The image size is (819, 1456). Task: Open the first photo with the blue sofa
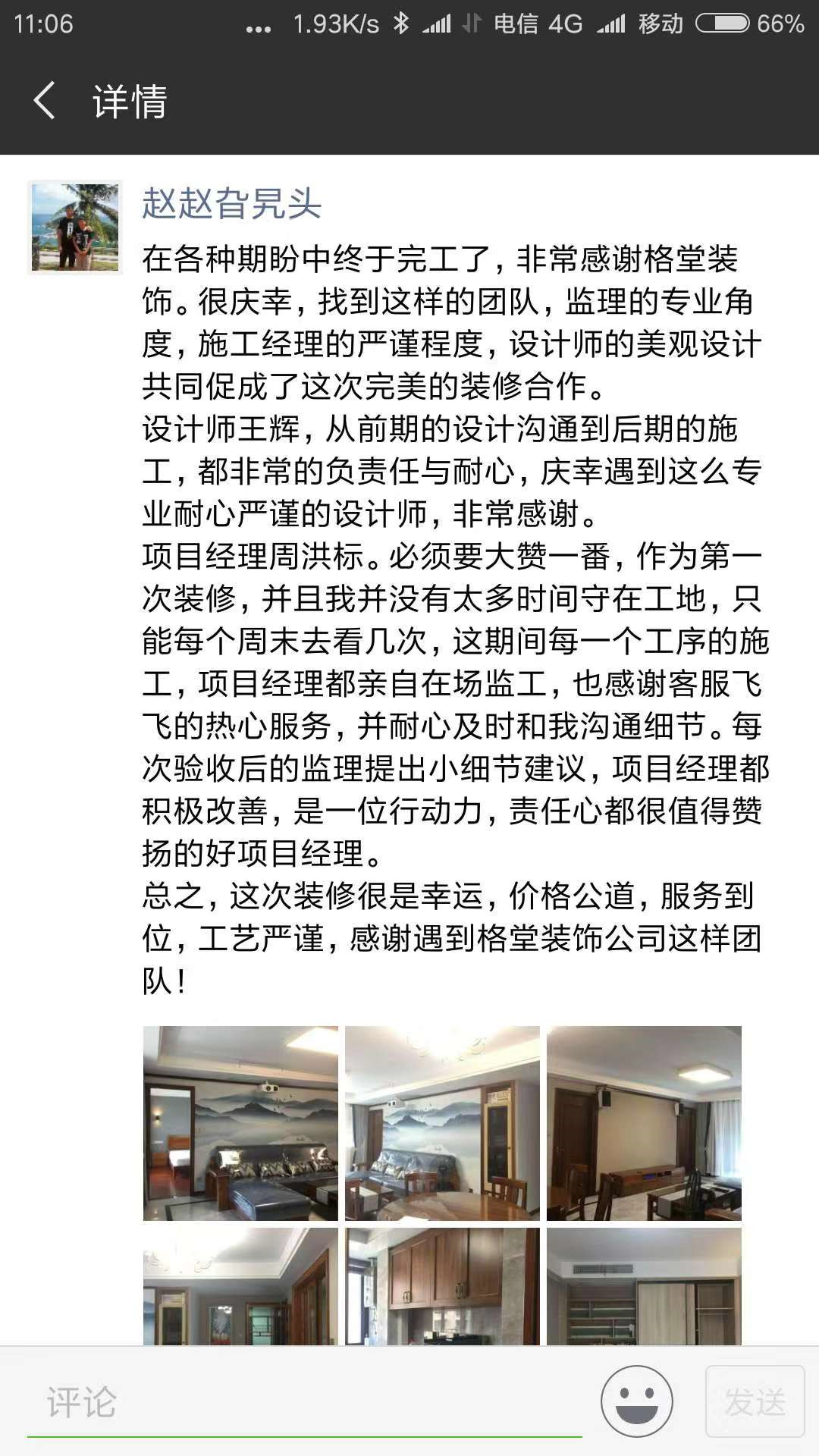tap(240, 1122)
